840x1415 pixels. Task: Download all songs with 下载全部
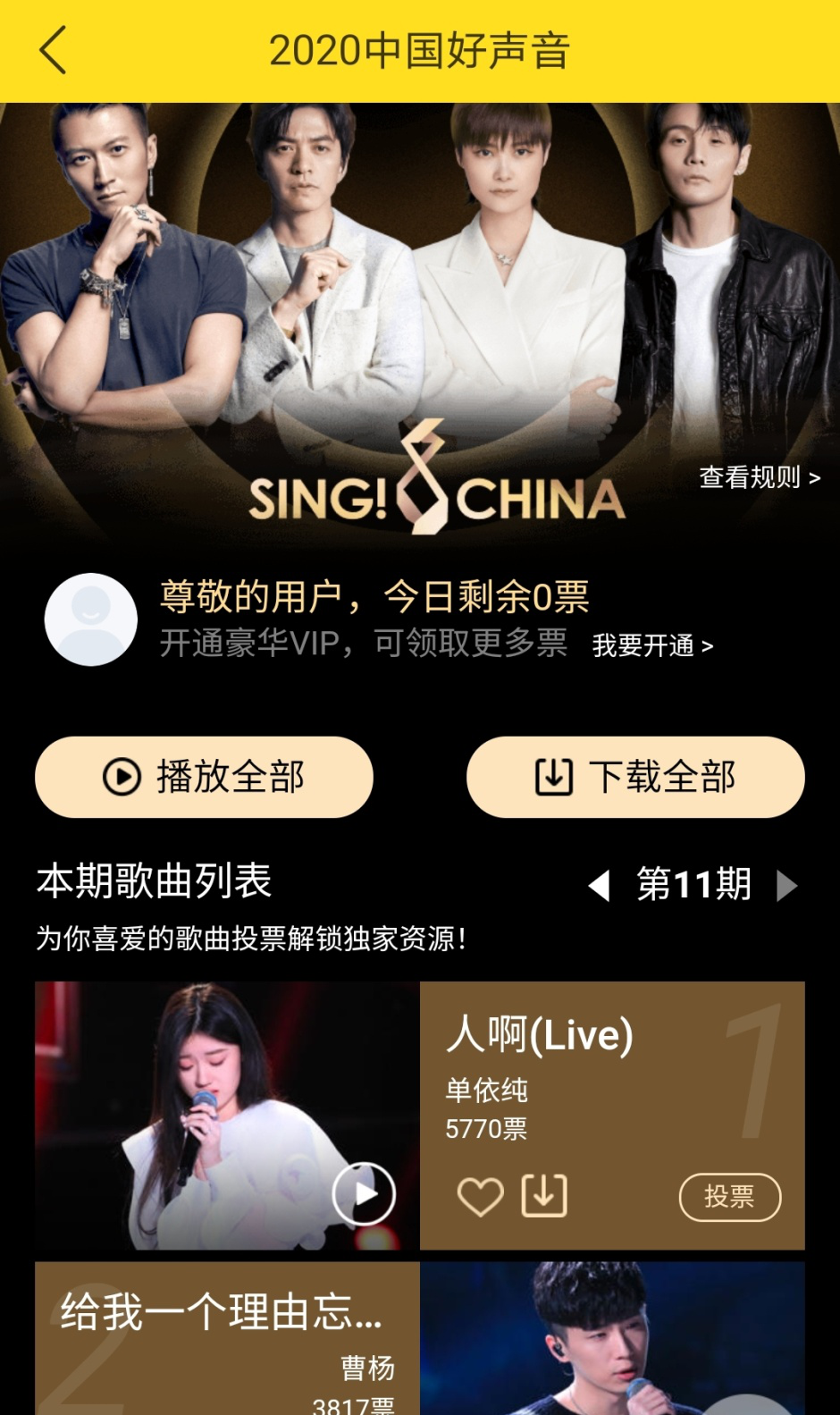click(x=635, y=777)
